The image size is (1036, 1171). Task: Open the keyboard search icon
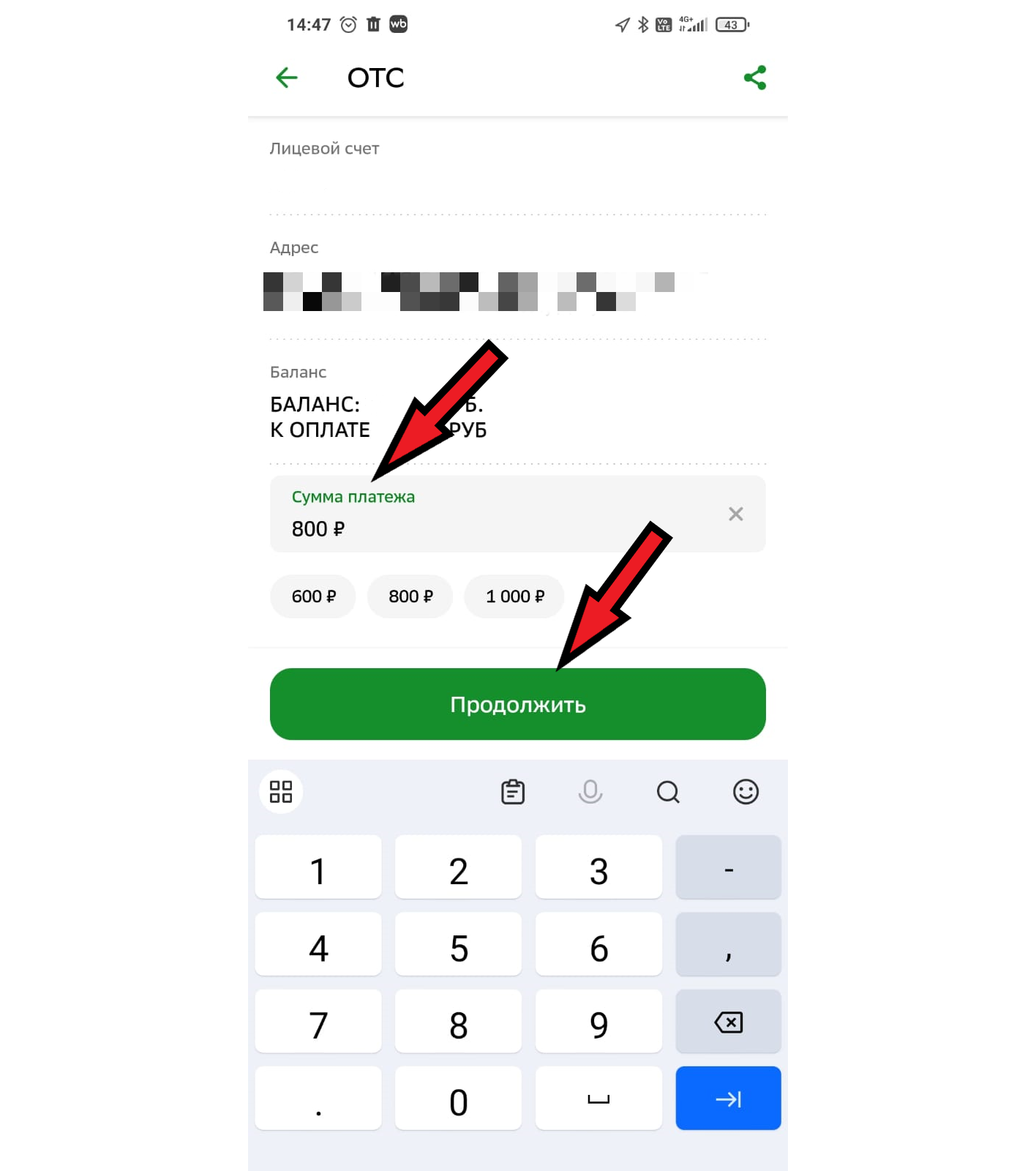[668, 792]
